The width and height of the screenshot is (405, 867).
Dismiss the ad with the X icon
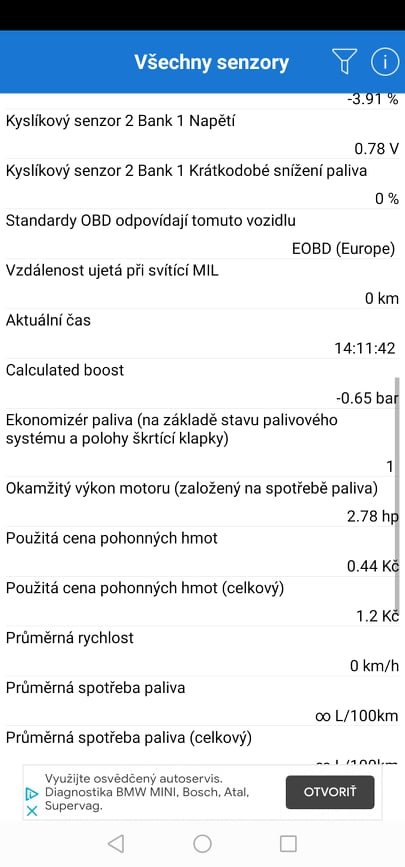(32, 811)
